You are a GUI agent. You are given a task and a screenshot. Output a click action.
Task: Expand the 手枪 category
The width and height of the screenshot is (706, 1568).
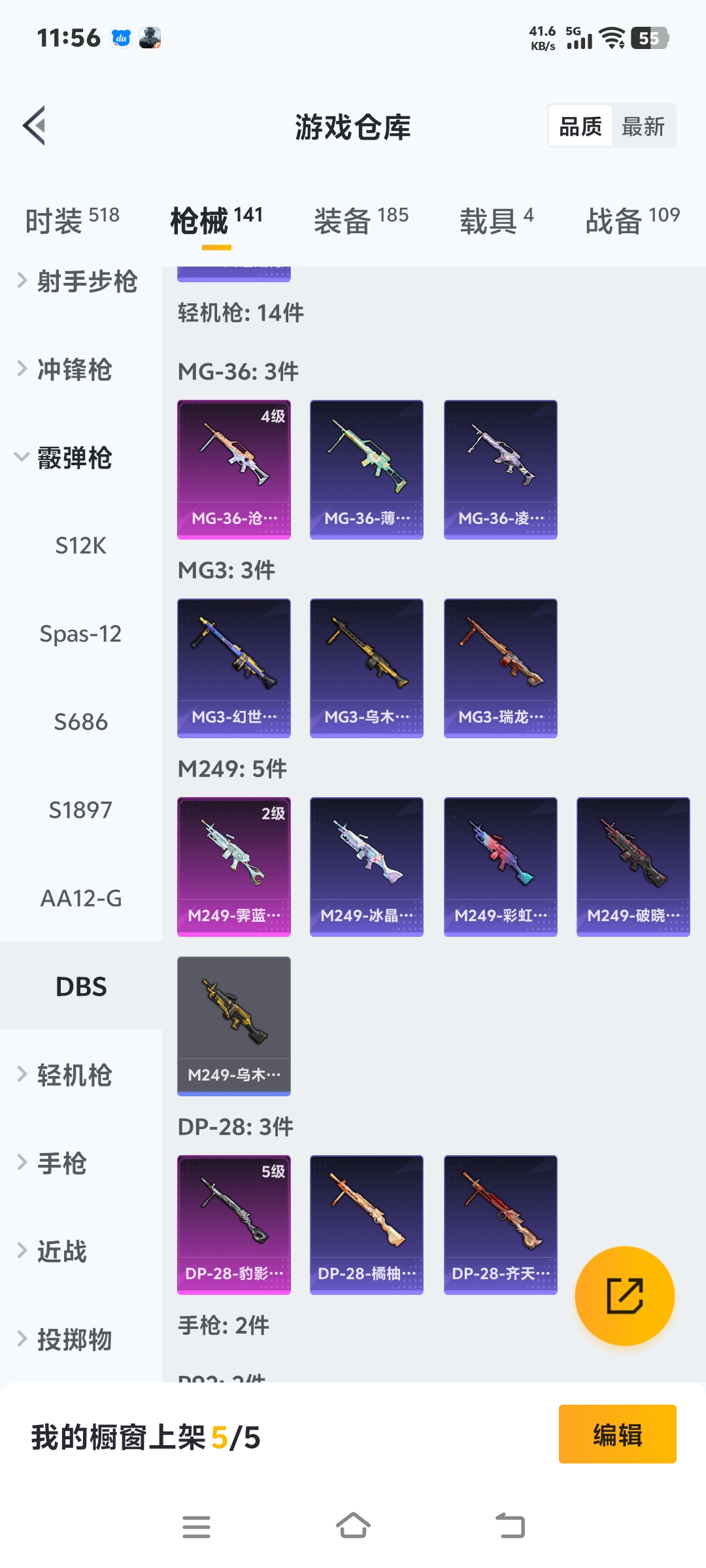61,1164
